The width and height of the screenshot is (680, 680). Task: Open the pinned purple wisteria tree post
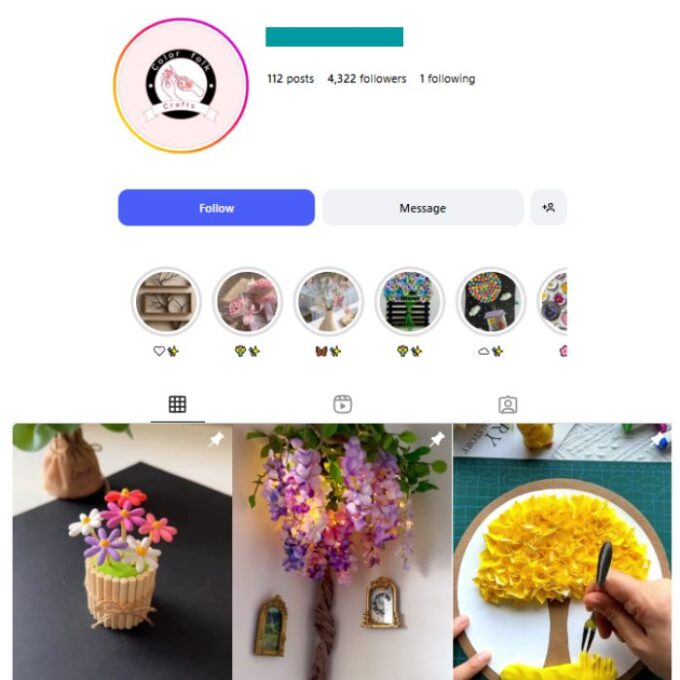[342, 552]
